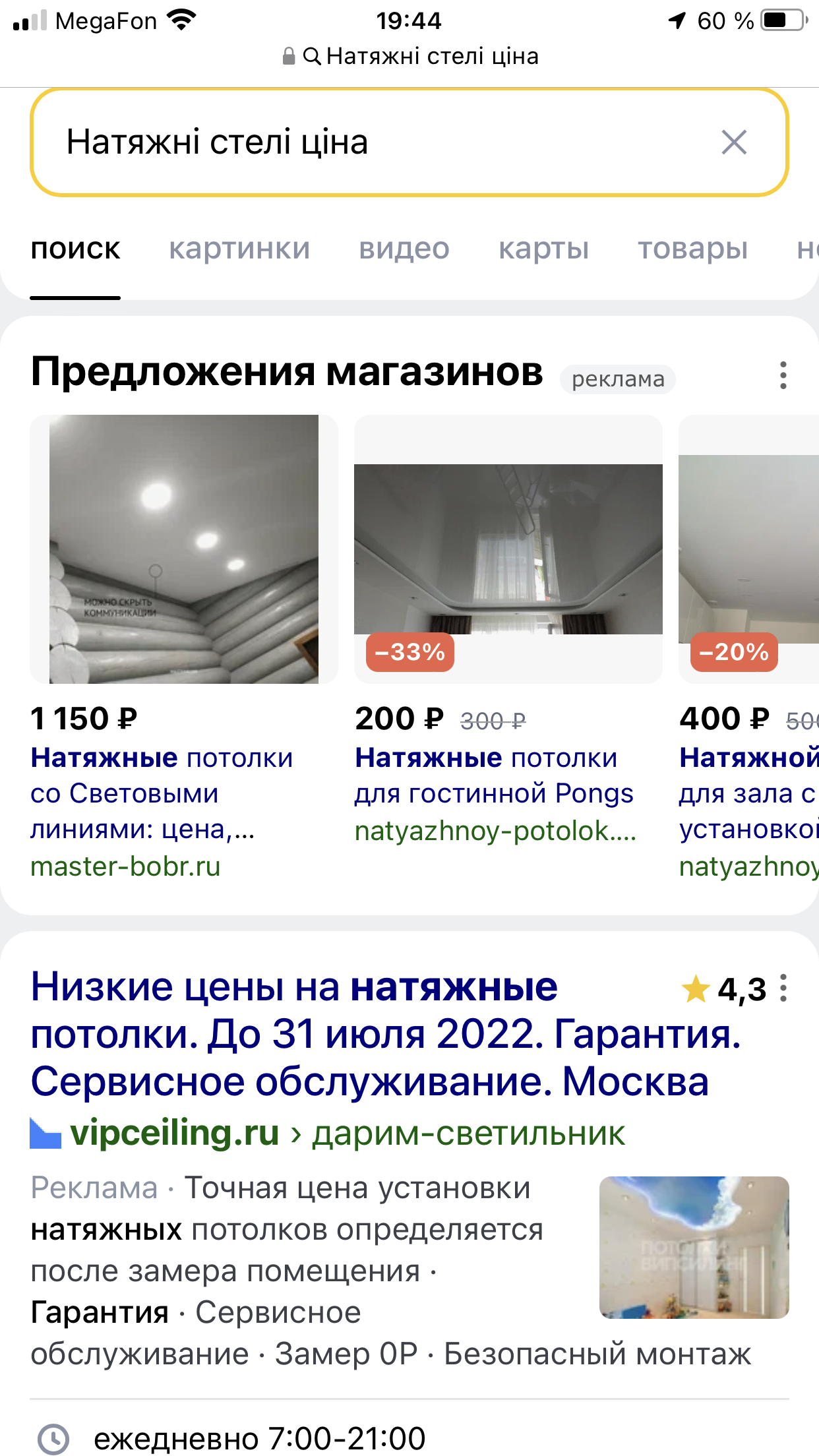Open the карты tab
The width and height of the screenshot is (819, 1456).
pyautogui.click(x=543, y=249)
